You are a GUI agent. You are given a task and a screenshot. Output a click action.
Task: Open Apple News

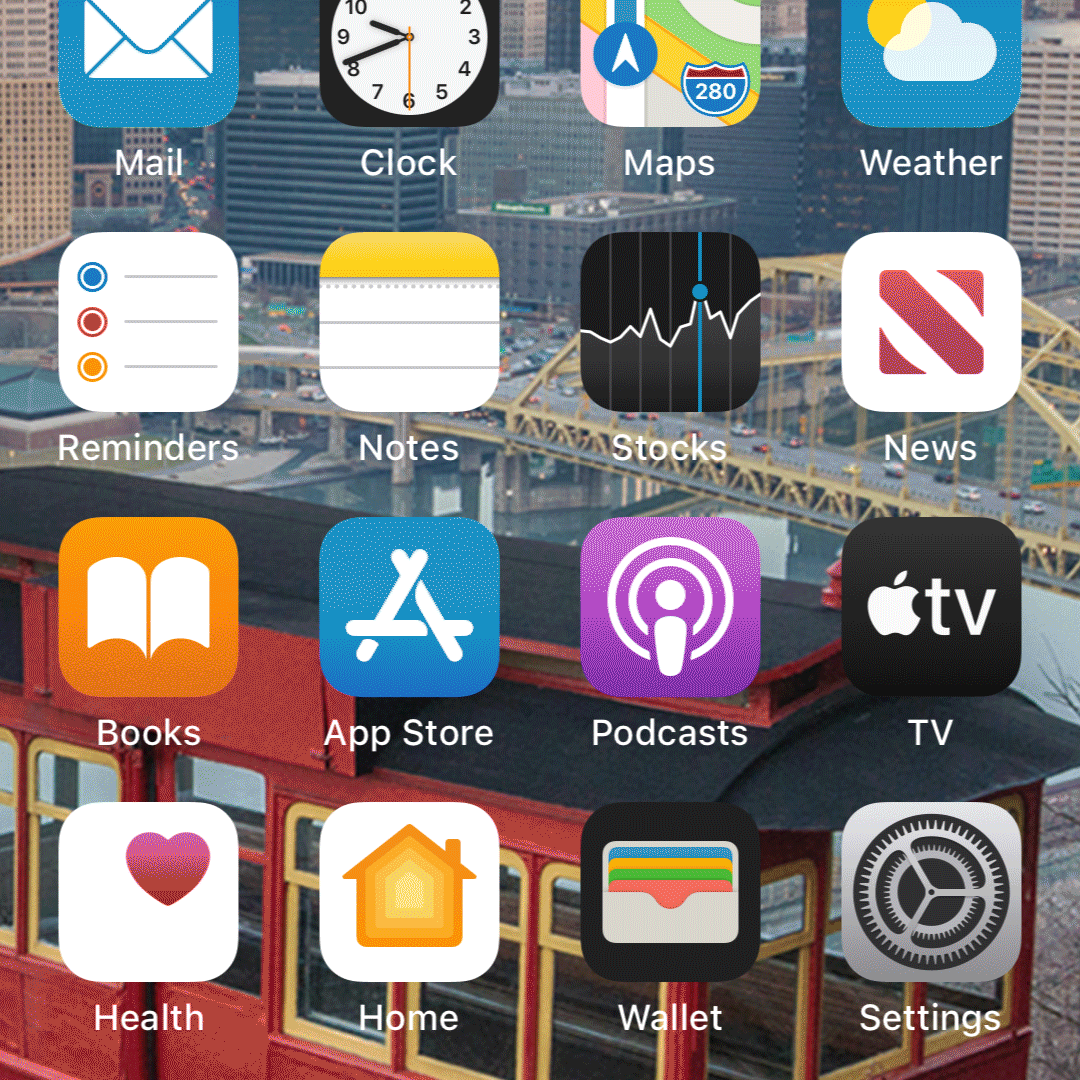(931, 322)
